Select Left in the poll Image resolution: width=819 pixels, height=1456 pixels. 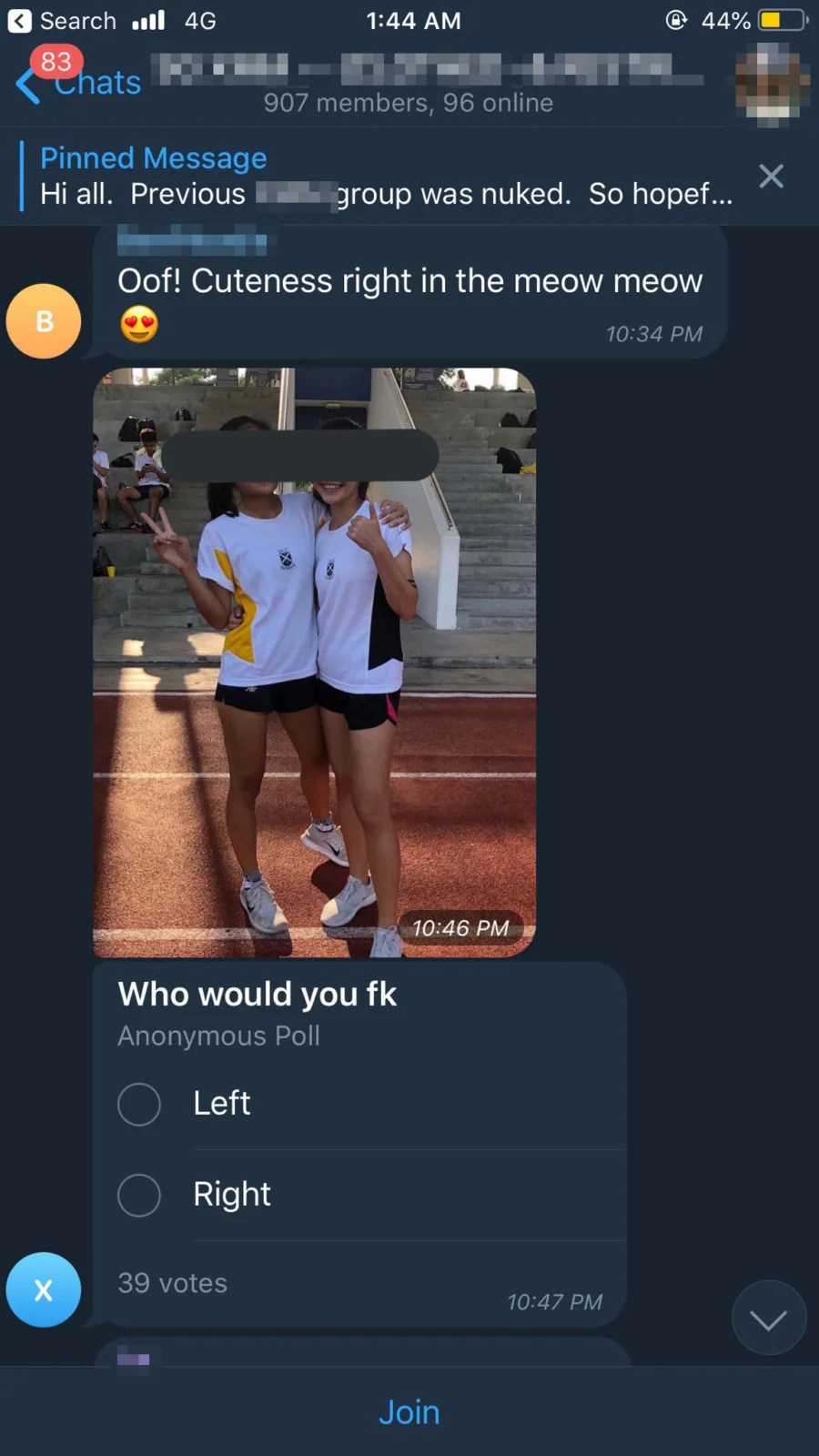pos(359,1103)
